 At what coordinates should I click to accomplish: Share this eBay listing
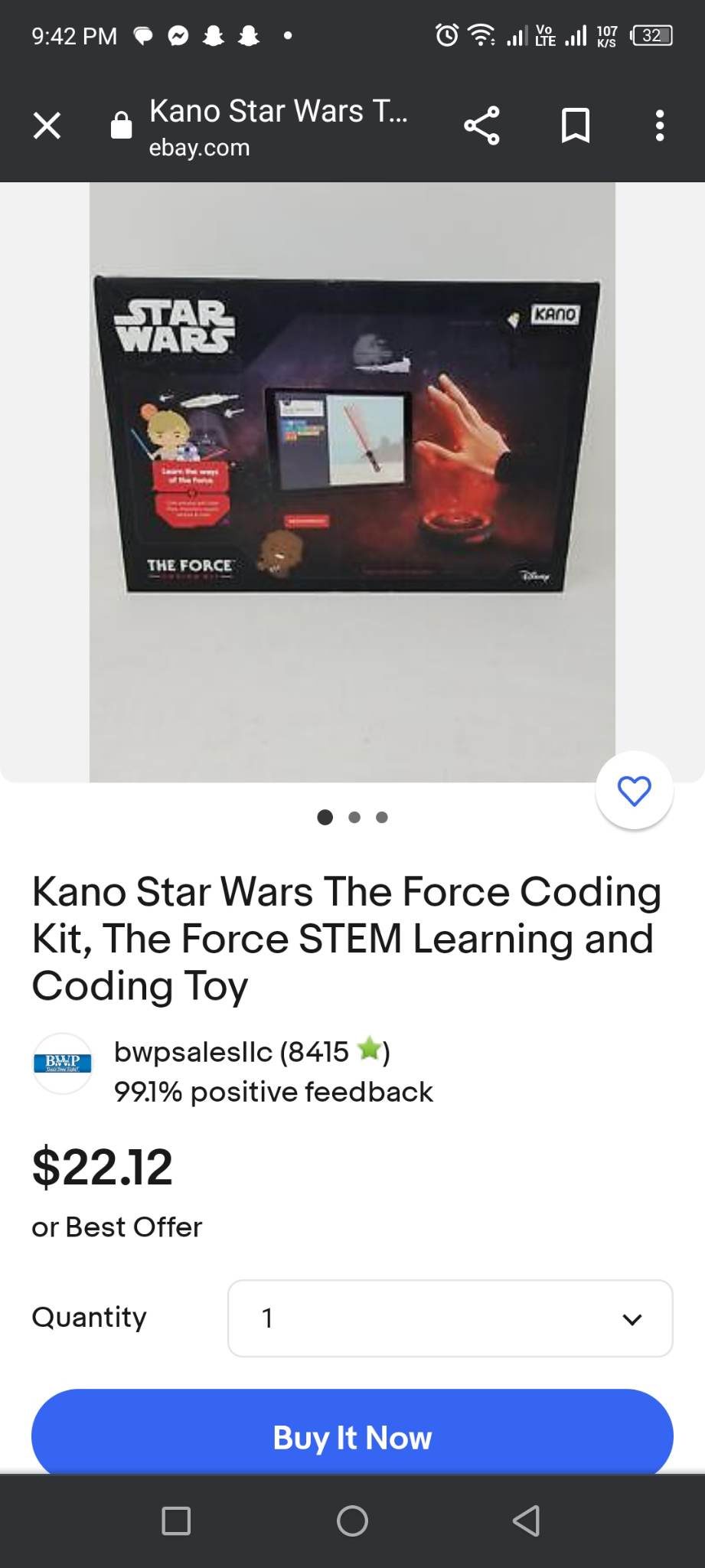point(481,126)
